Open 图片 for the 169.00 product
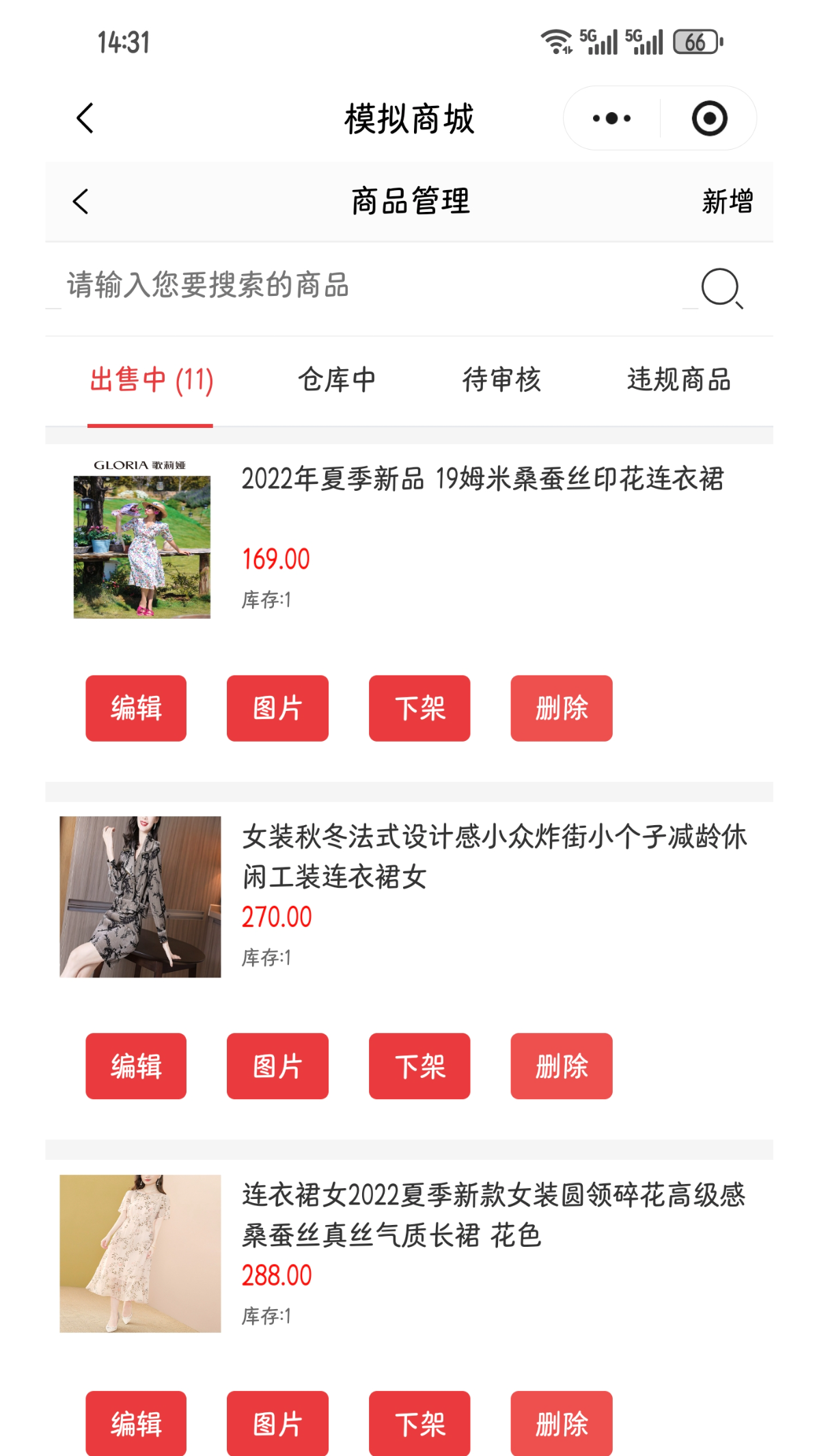The width and height of the screenshot is (828, 1456). (277, 708)
